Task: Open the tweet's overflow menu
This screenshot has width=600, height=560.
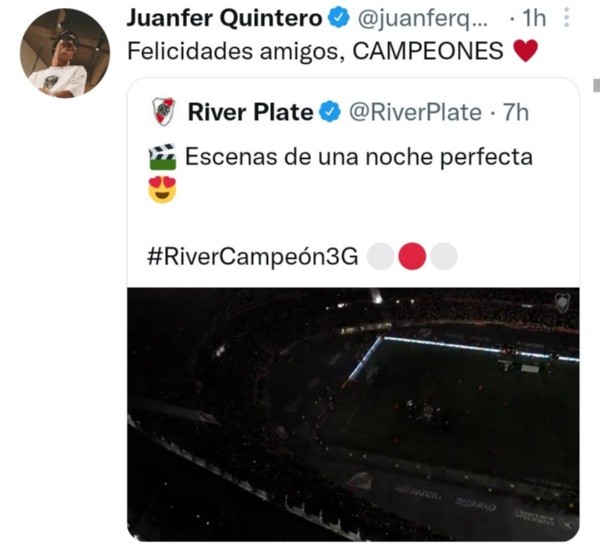Action: pos(569,17)
